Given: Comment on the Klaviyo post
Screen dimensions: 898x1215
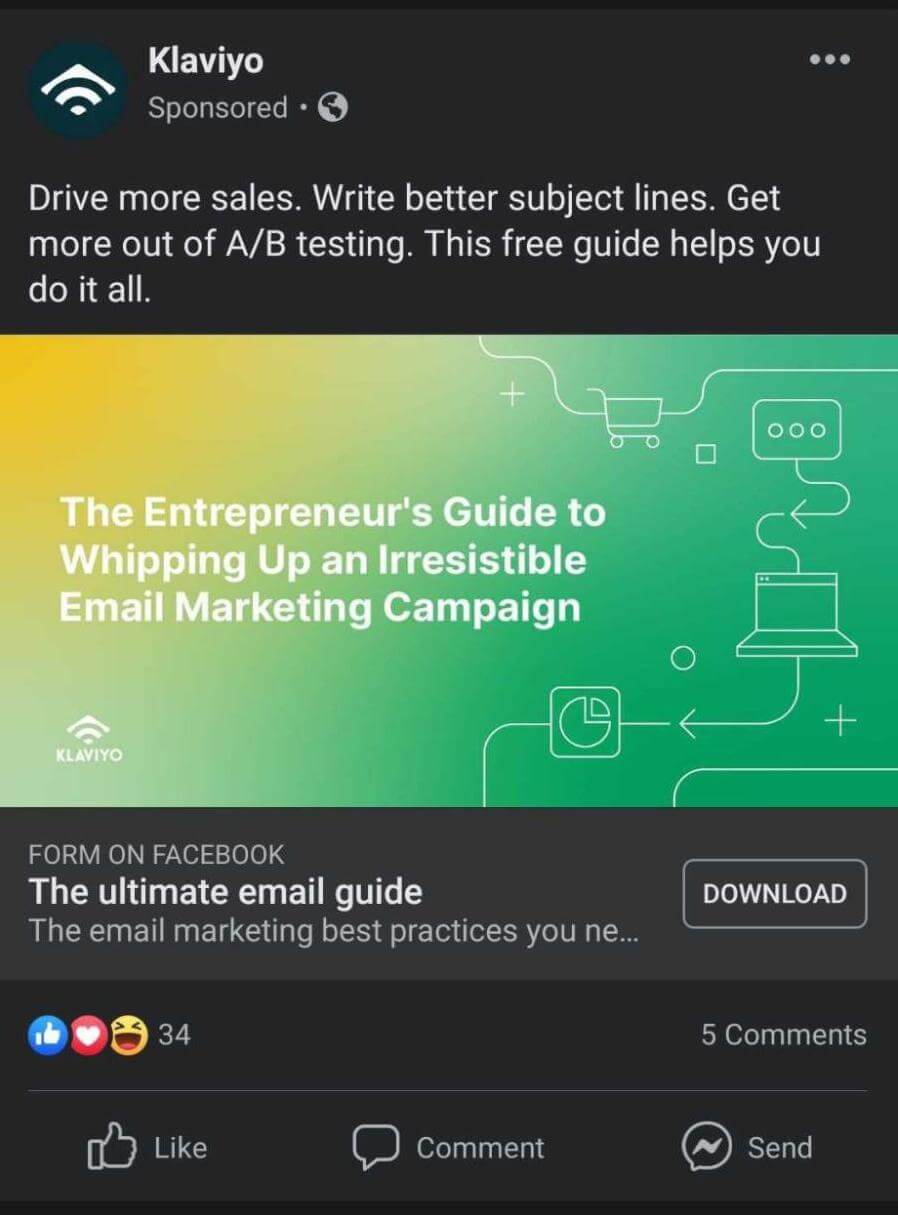Looking at the screenshot, I should click(x=449, y=1147).
